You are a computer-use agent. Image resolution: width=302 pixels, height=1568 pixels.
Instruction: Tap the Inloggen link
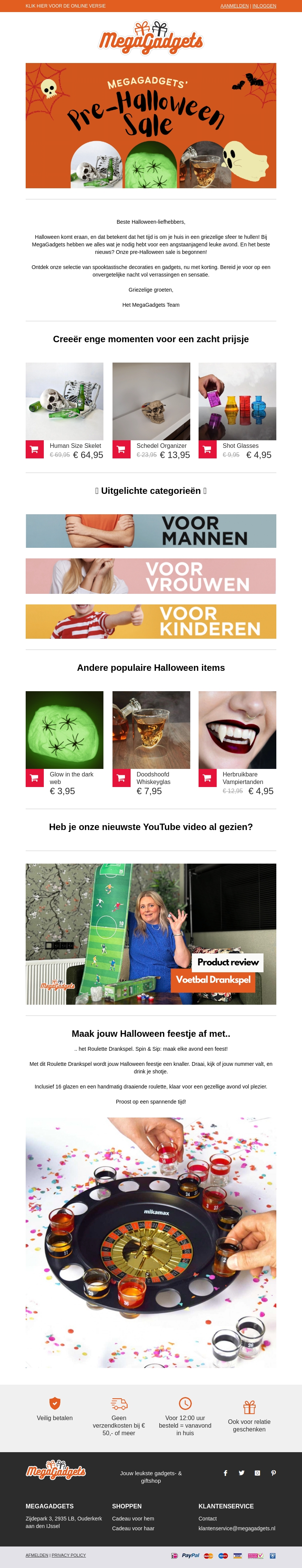click(264, 6)
